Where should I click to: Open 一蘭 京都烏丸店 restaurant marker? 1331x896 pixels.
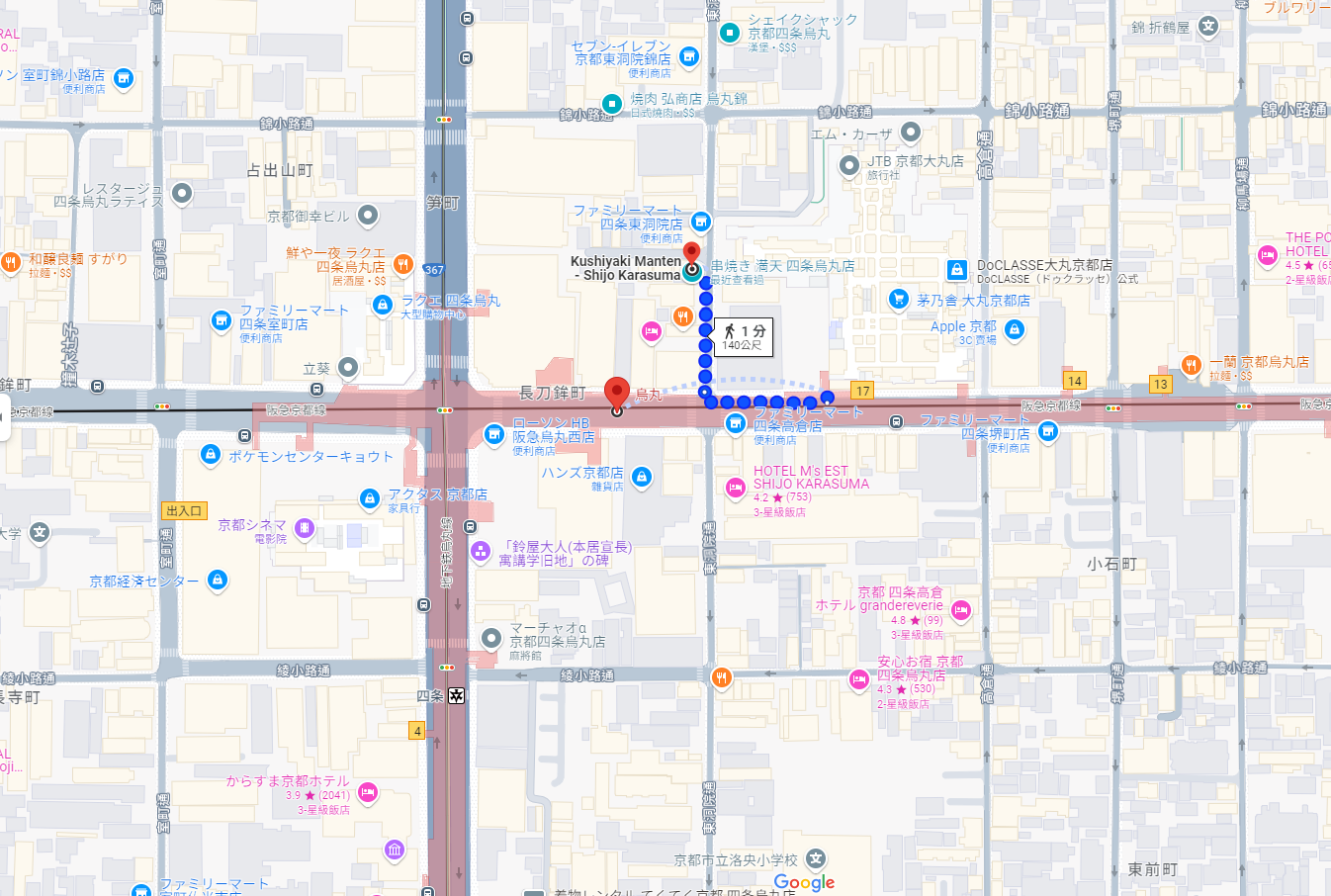click(x=1192, y=363)
